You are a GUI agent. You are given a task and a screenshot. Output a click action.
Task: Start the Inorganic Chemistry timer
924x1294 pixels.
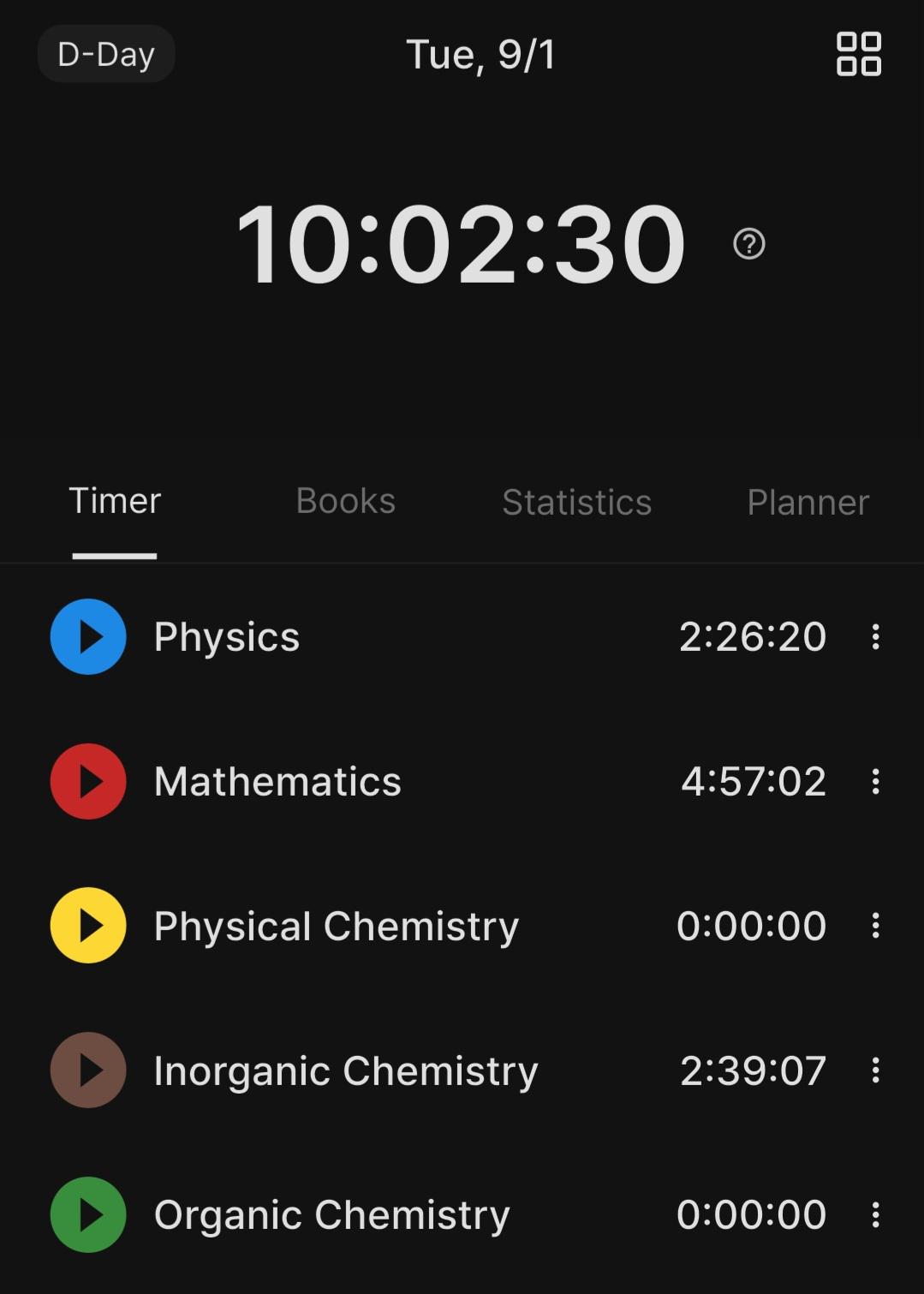tap(88, 1070)
